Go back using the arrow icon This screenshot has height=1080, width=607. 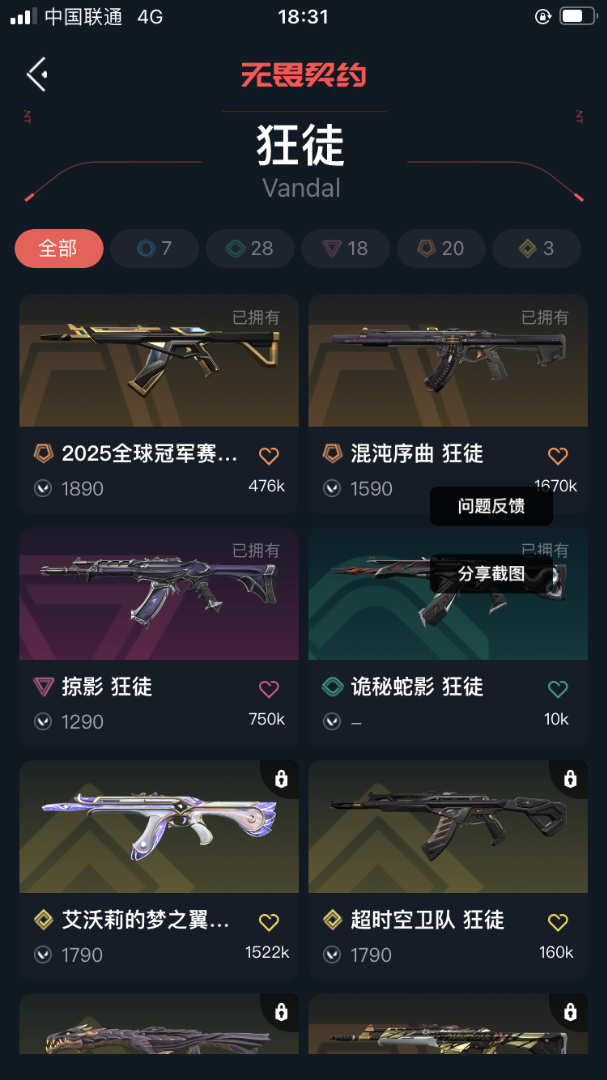(37, 74)
